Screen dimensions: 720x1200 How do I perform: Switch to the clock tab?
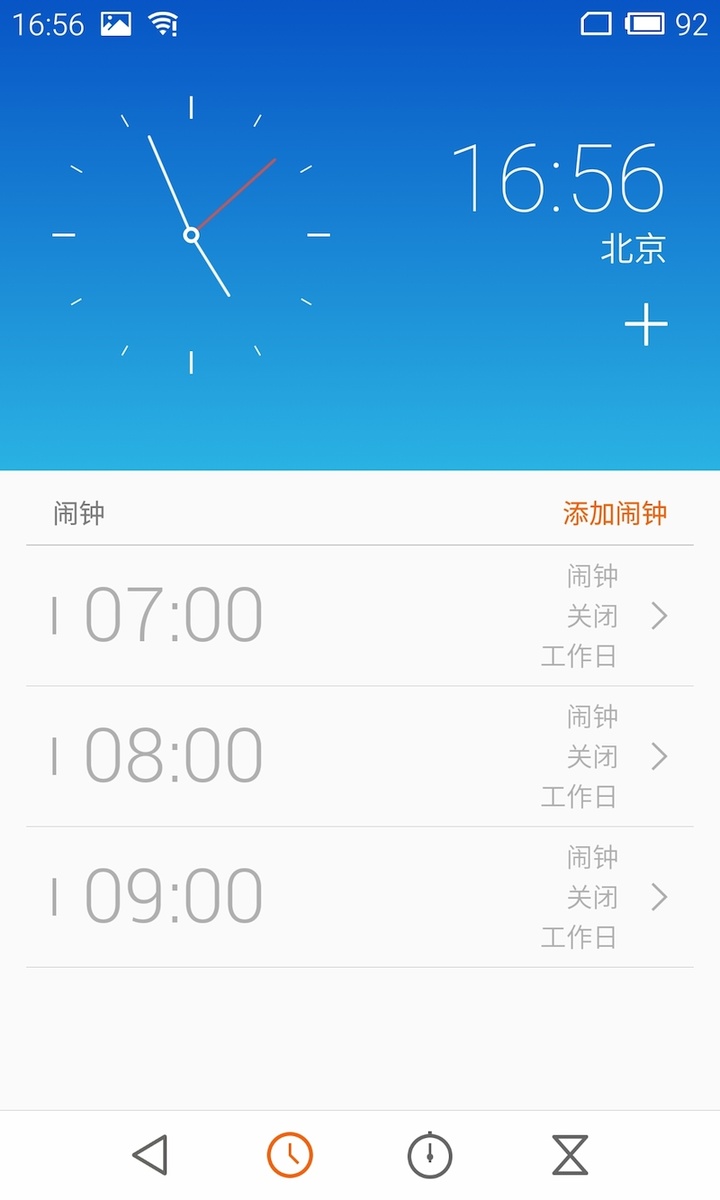point(290,1156)
